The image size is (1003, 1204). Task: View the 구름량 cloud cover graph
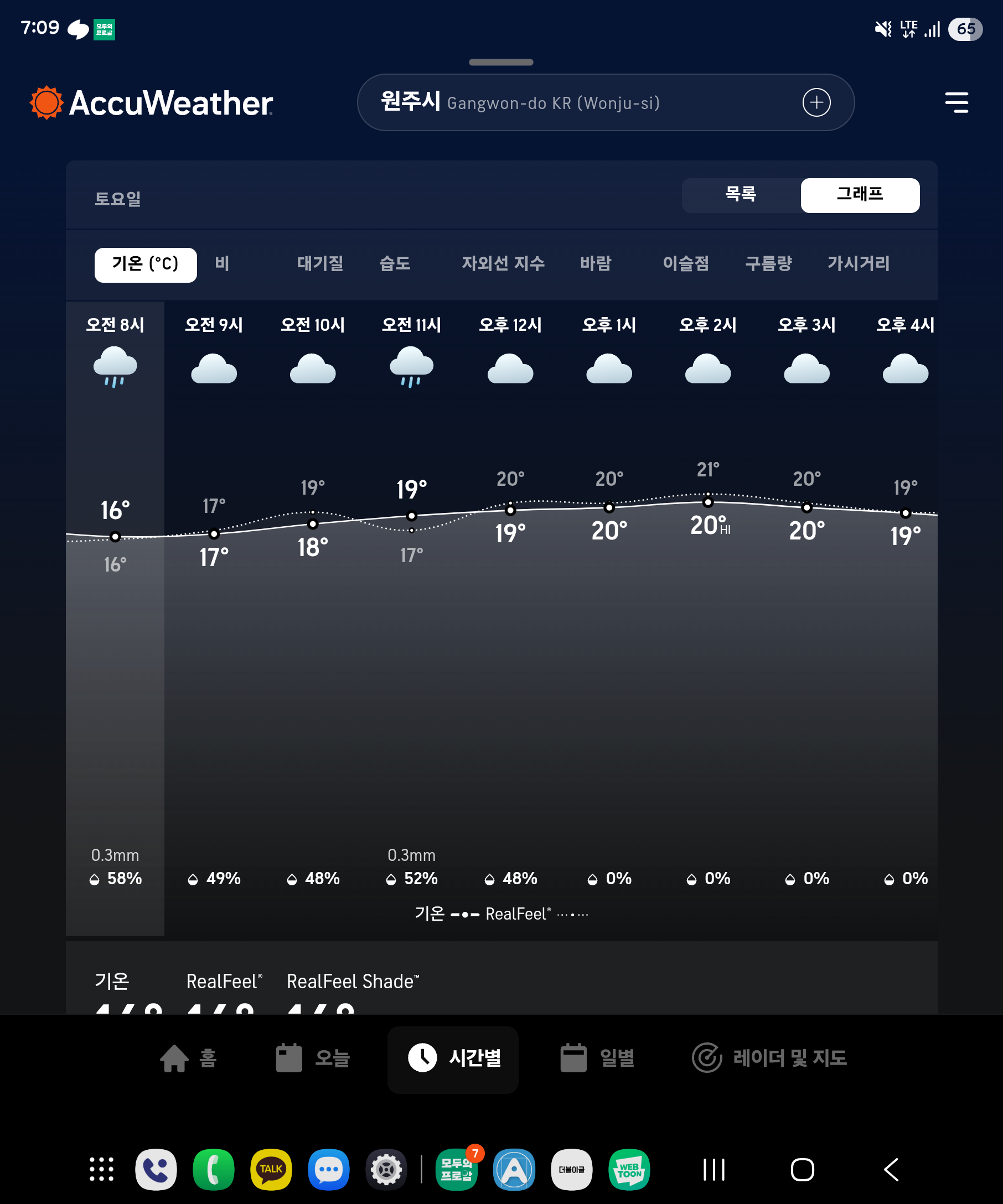pos(768,264)
